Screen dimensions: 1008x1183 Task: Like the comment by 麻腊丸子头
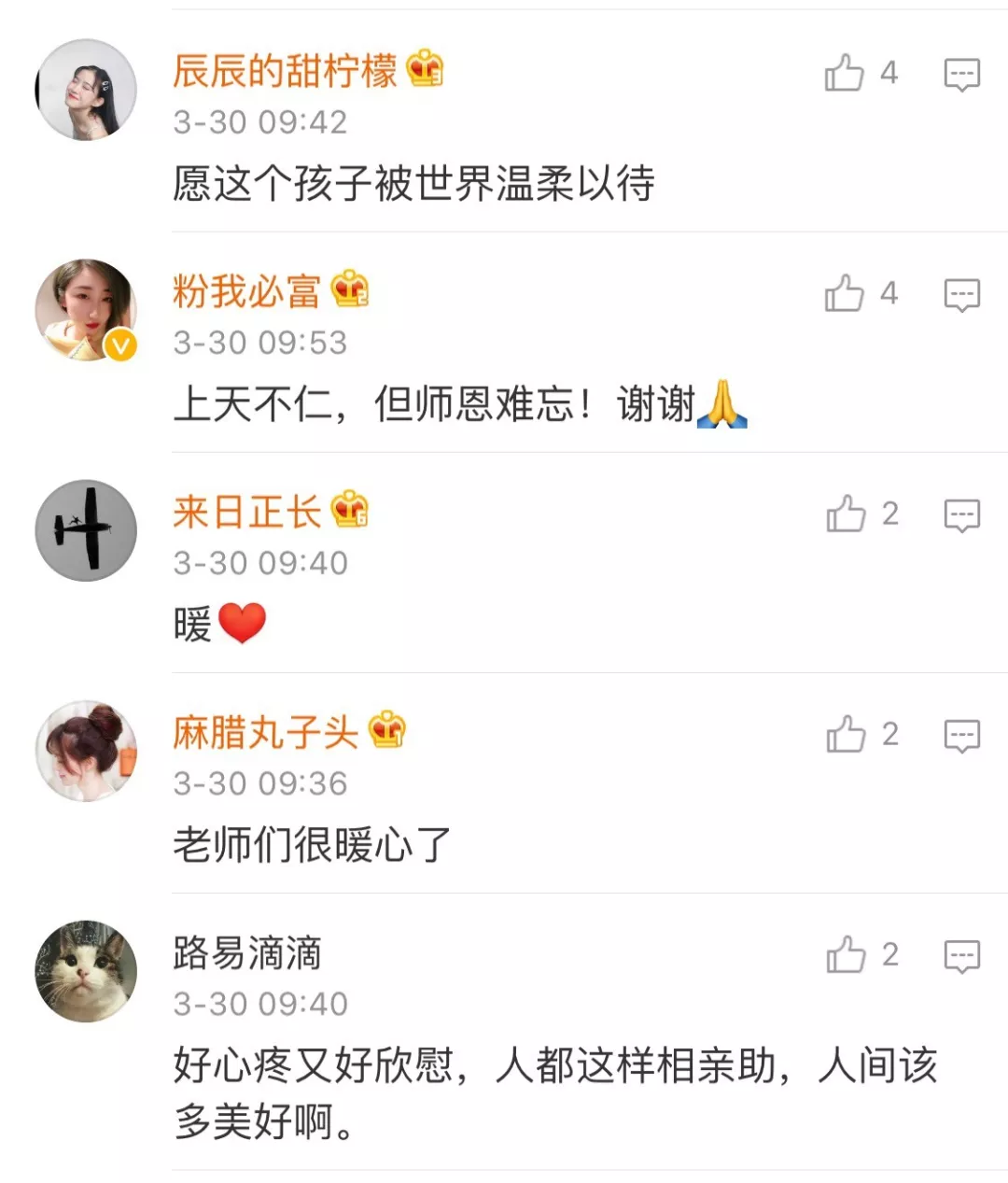point(846,734)
